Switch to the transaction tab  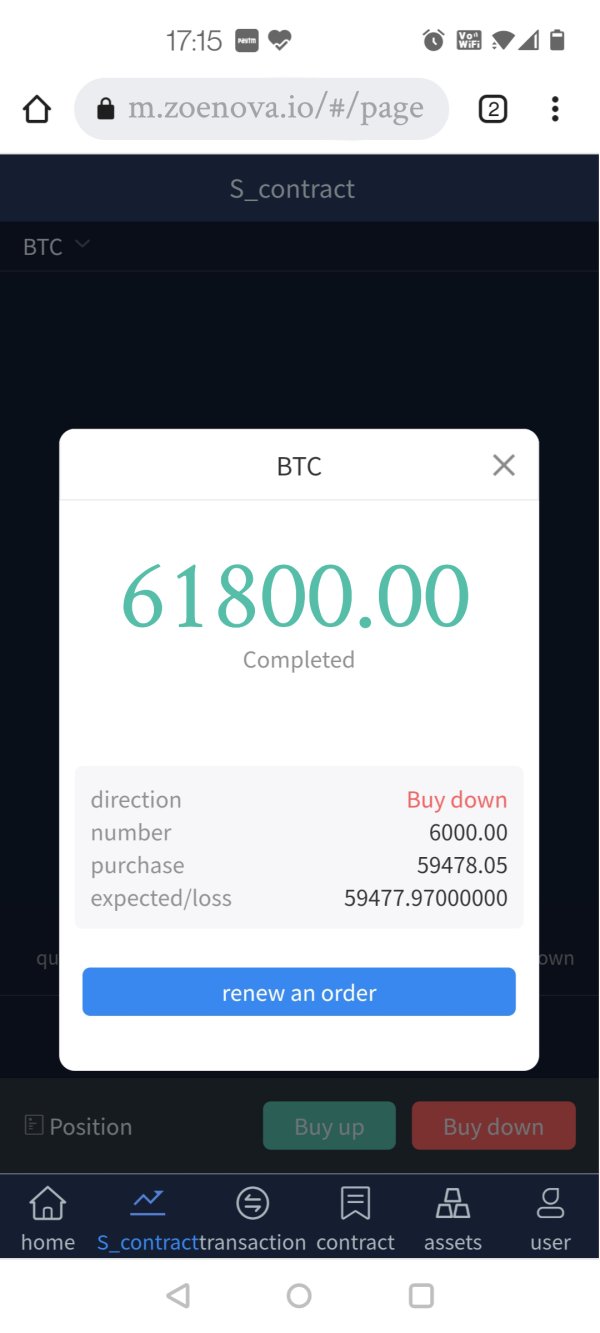click(252, 1218)
